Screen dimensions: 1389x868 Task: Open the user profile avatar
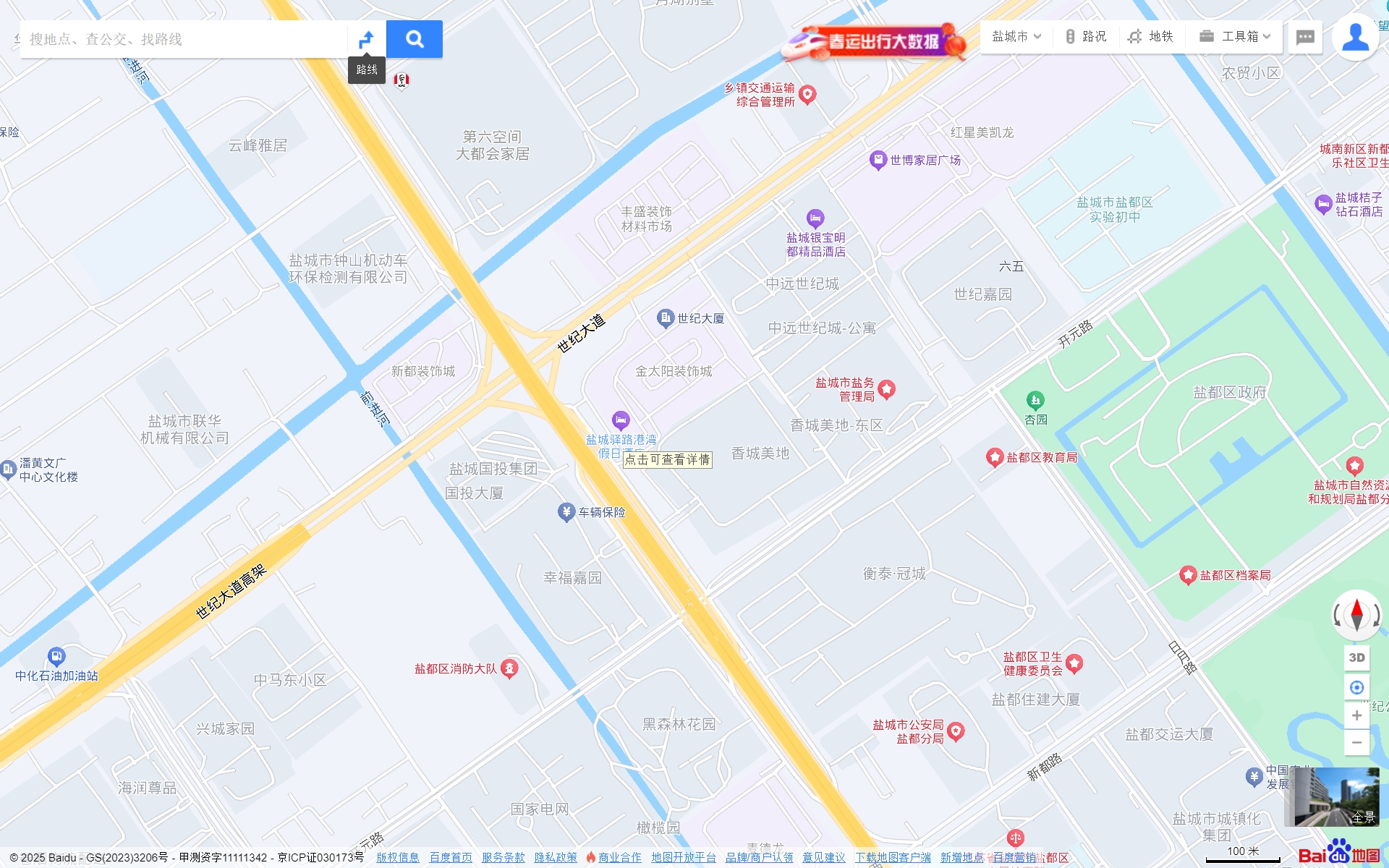1355,37
